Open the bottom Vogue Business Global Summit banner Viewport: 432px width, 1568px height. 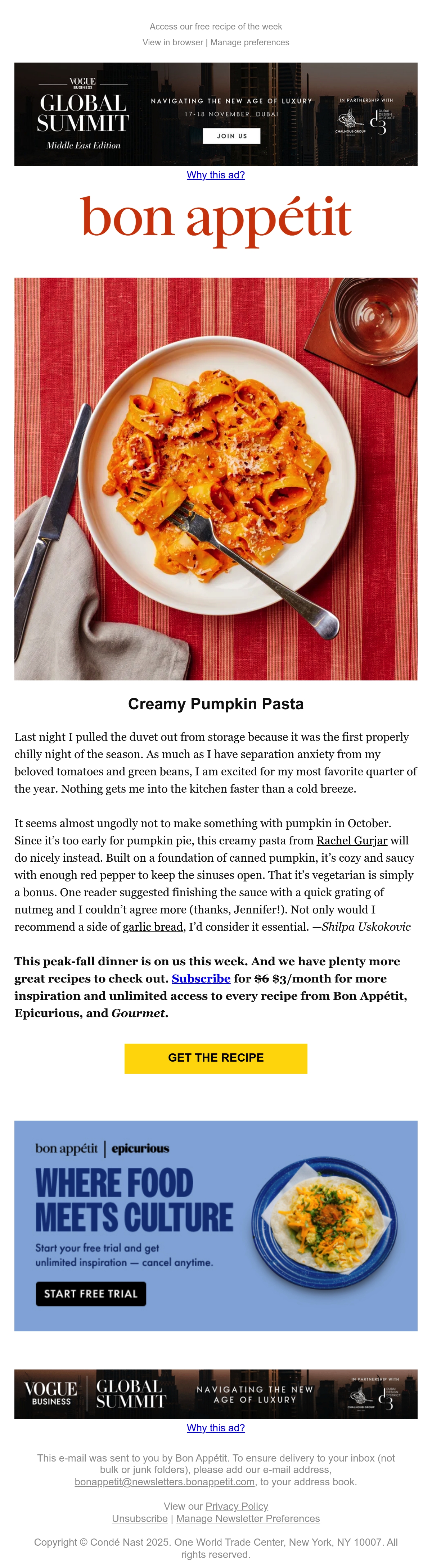pyautogui.click(x=216, y=1394)
